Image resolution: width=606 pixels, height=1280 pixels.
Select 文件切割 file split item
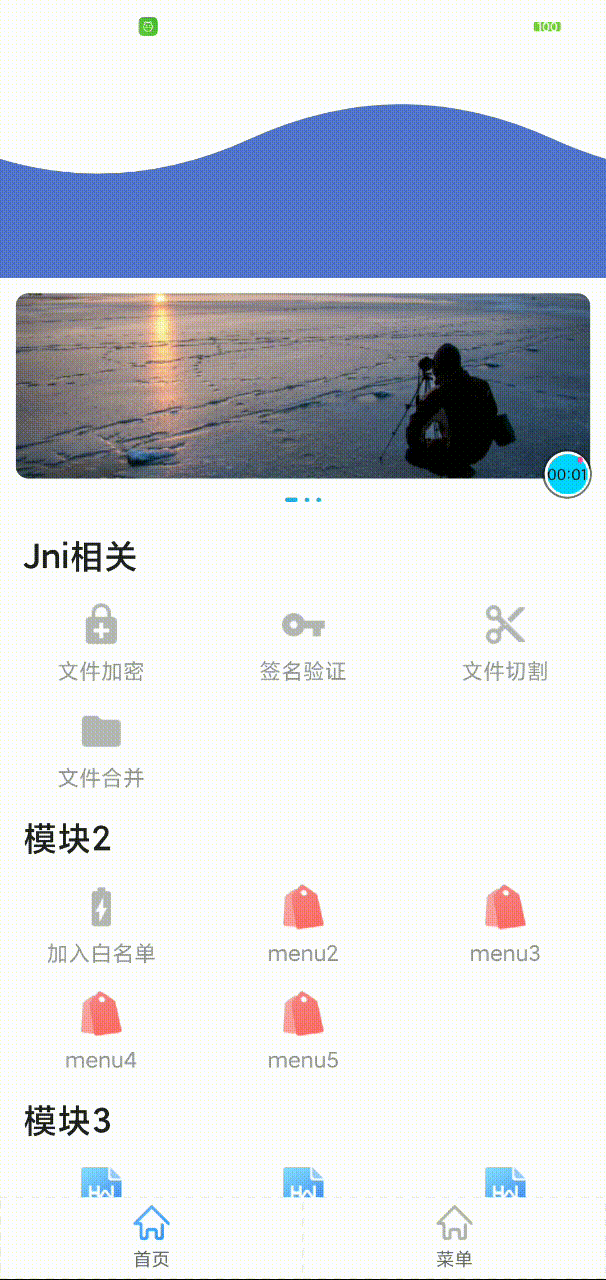(505, 643)
